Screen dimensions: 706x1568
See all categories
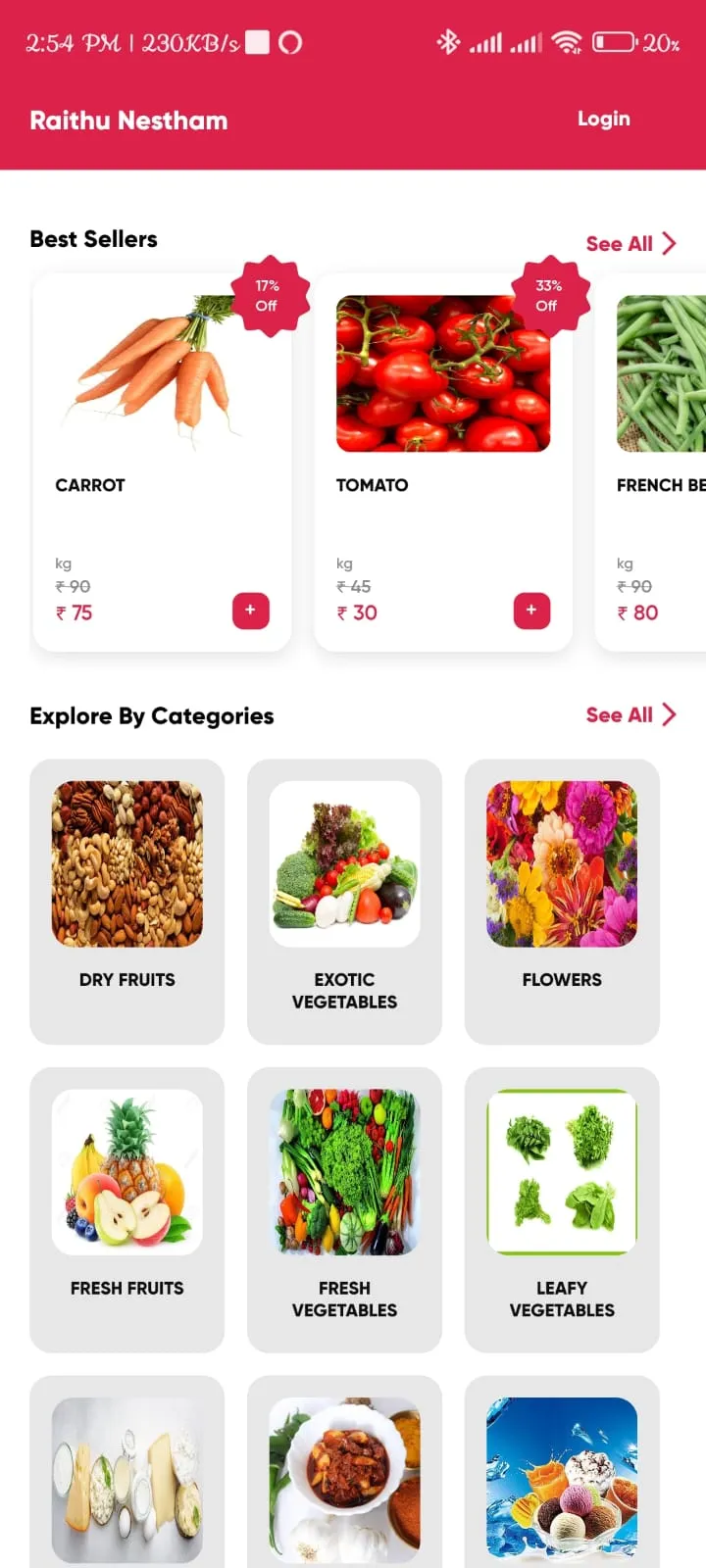[x=630, y=714]
